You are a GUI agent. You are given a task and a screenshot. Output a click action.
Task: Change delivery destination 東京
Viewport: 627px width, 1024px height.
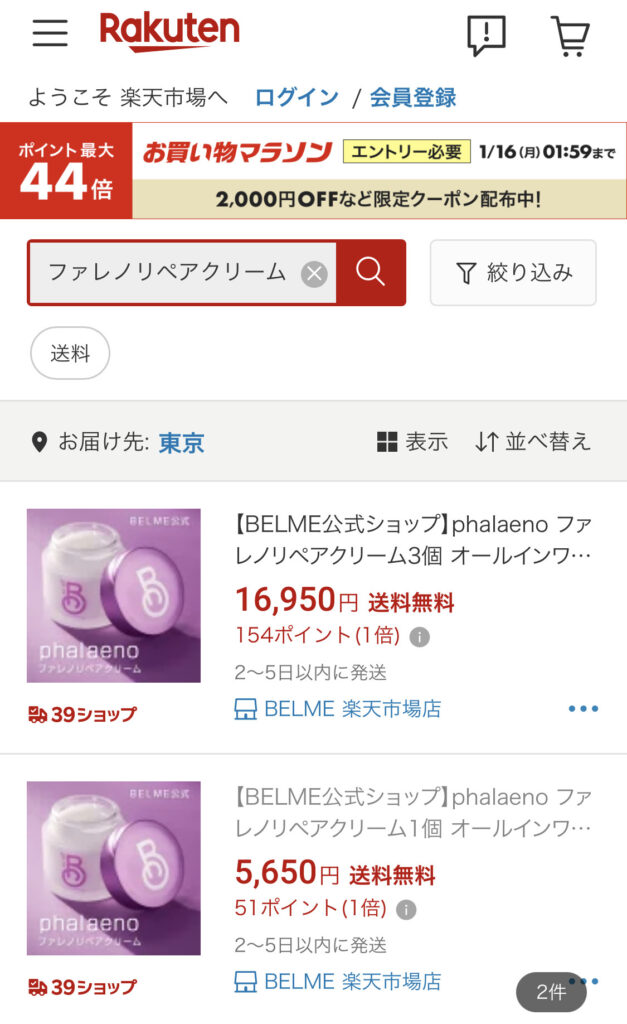tap(181, 442)
